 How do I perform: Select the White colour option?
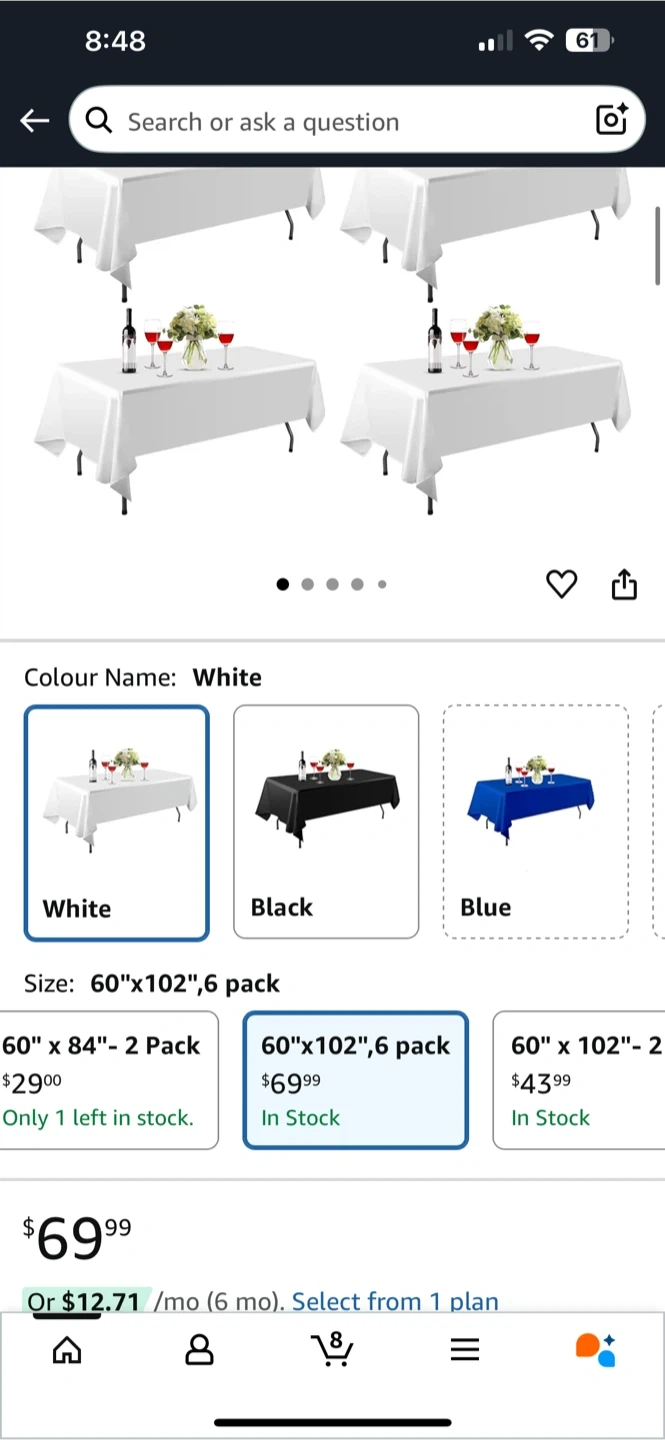[x=117, y=823]
